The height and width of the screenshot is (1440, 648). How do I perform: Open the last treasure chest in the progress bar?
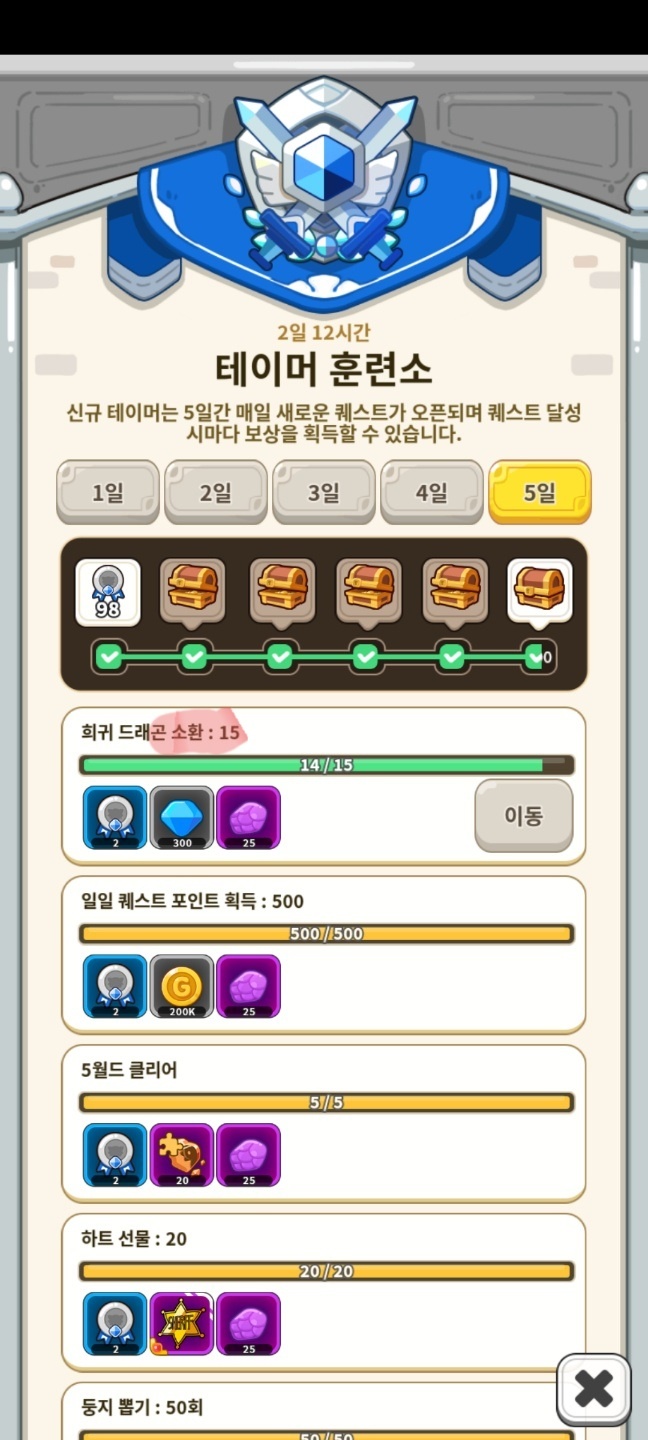[x=540, y=591]
